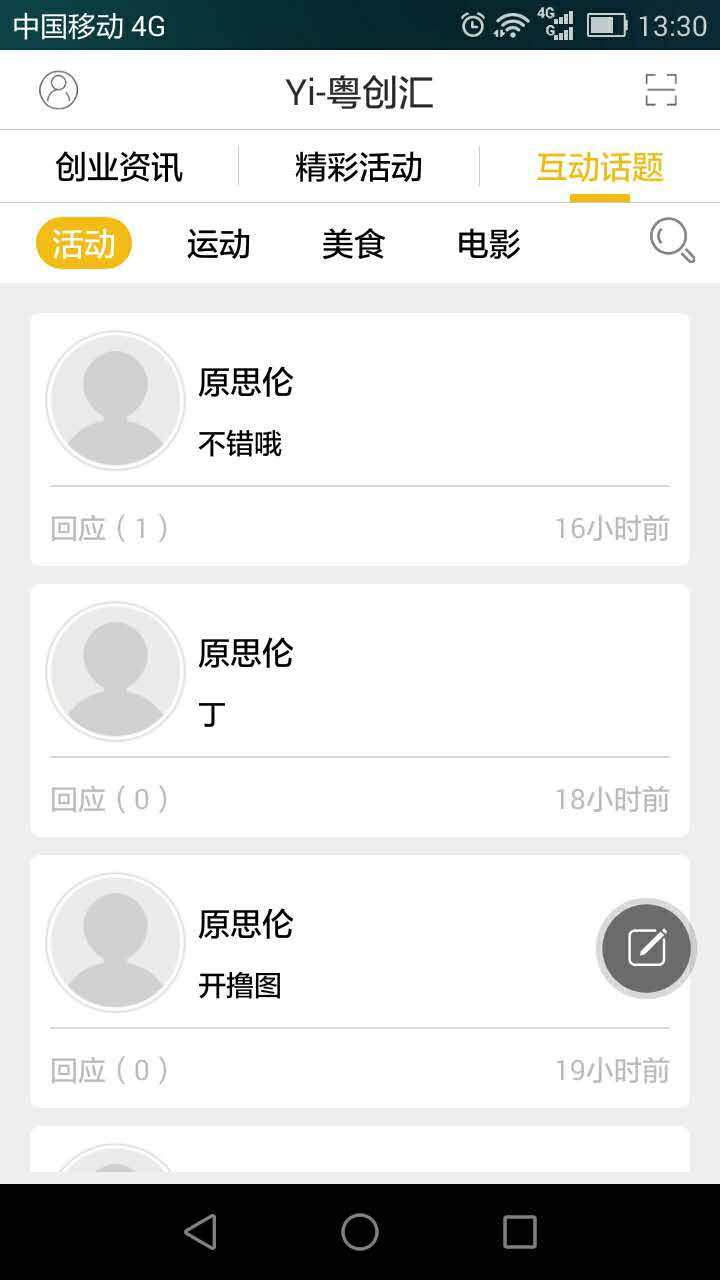This screenshot has height=1280, width=720.
Task: Switch to the 精彩活动 tab
Action: click(x=360, y=168)
